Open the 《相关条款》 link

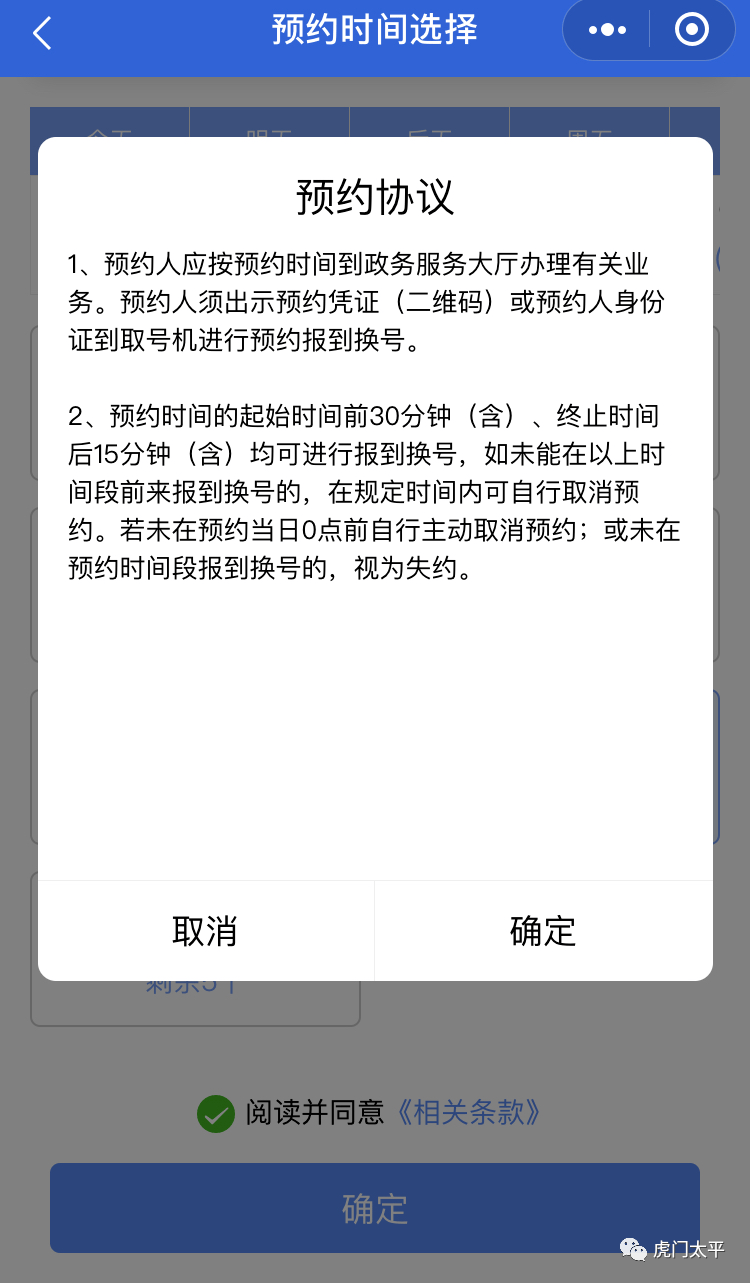[467, 1112]
